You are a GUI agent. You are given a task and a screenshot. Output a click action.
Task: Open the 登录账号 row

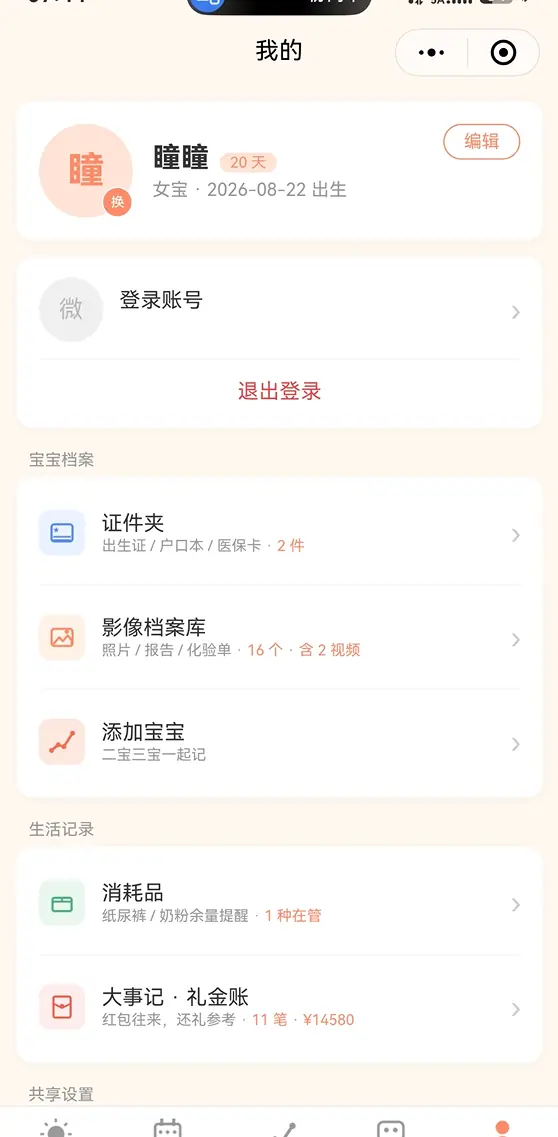[279, 310]
